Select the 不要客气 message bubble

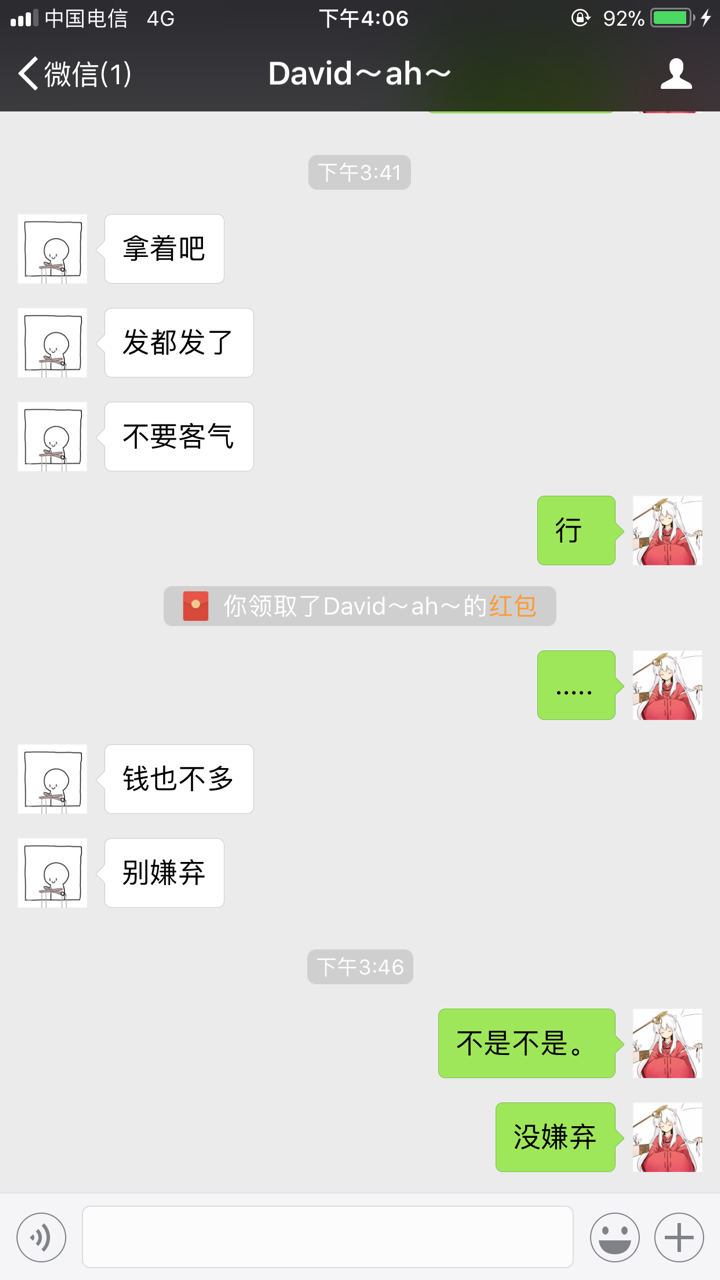177,436
